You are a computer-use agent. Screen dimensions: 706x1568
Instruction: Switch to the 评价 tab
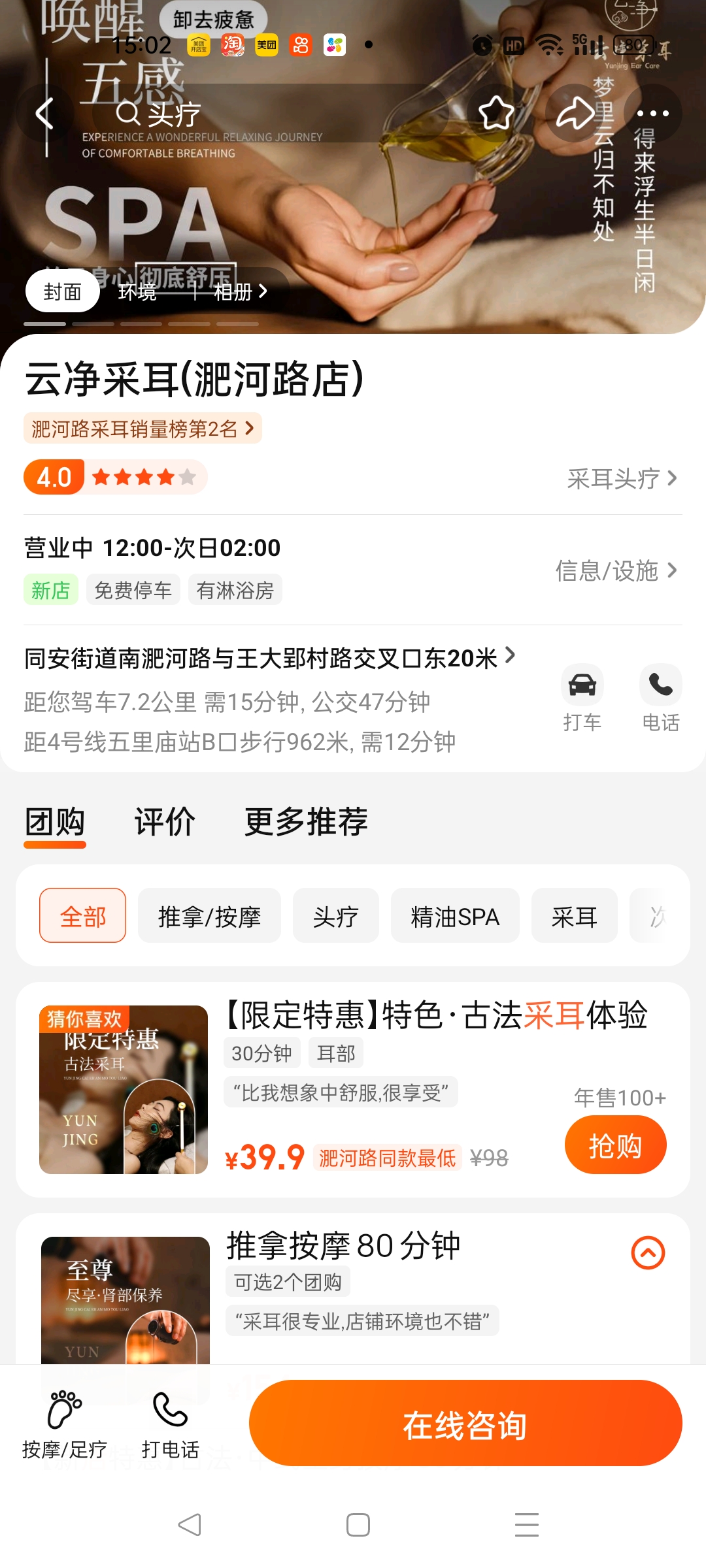[165, 822]
